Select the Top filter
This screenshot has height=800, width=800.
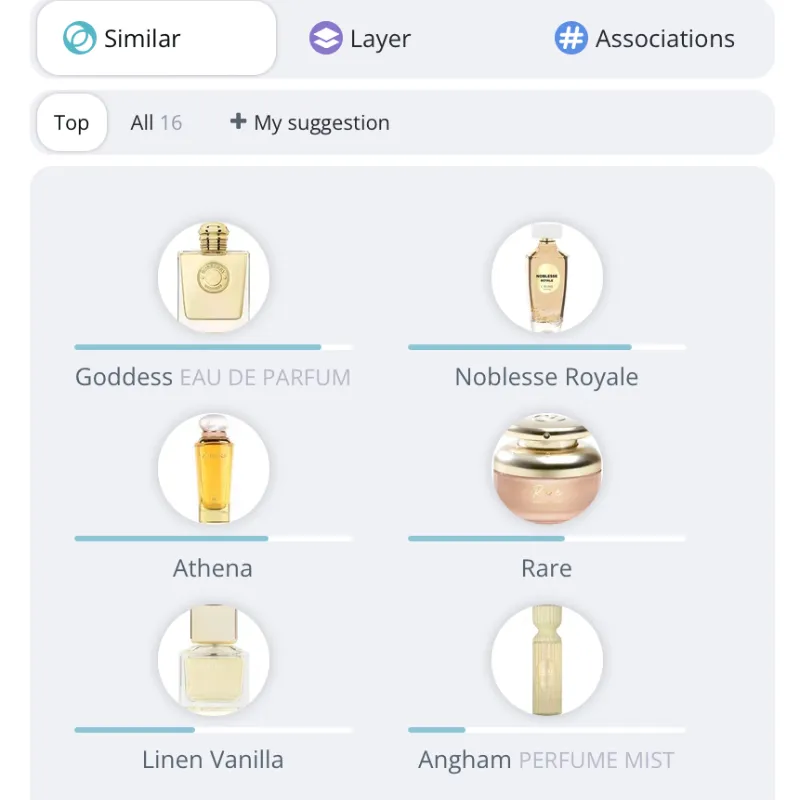pyautogui.click(x=71, y=123)
